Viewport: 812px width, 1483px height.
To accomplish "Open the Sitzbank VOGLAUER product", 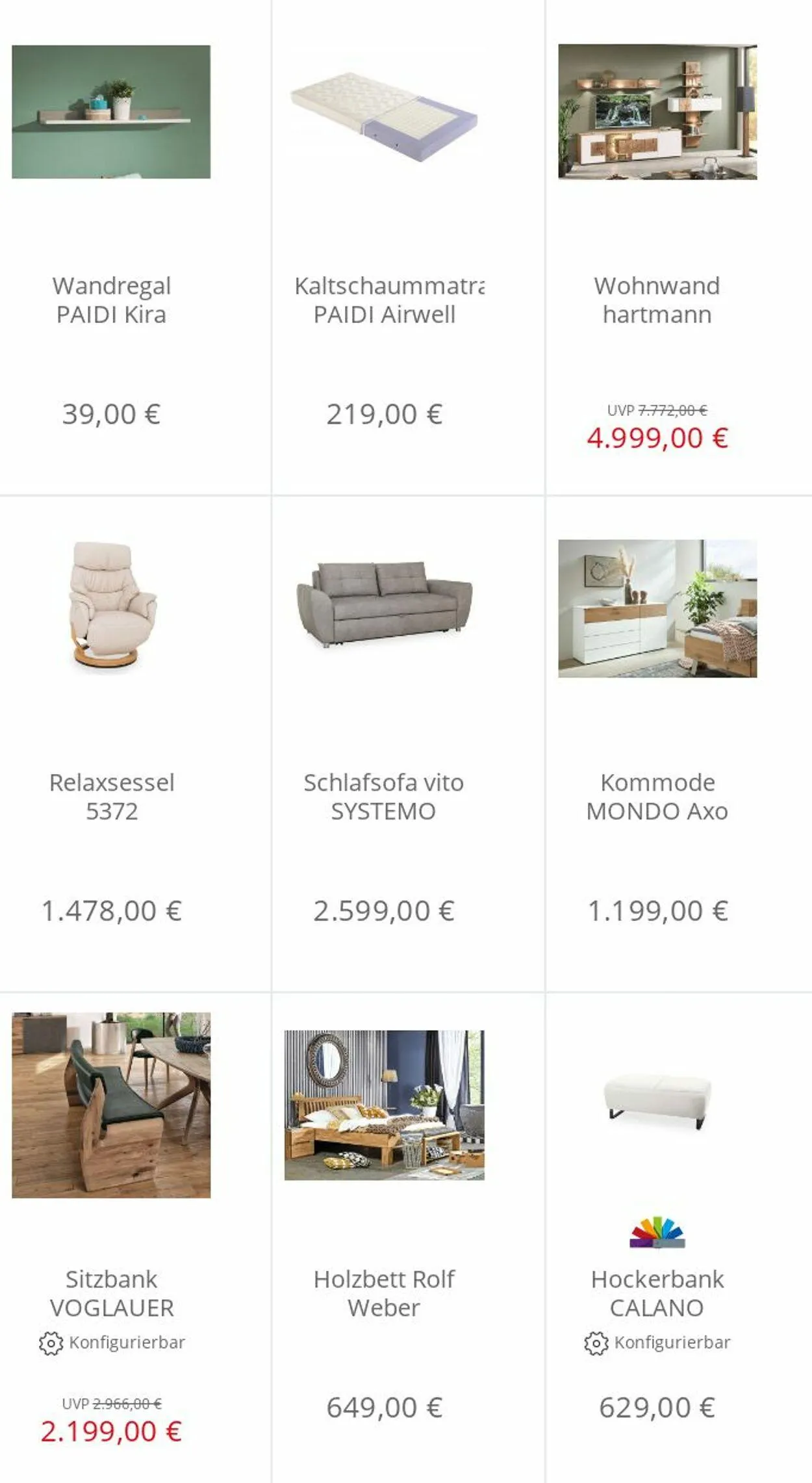I will (112, 1293).
